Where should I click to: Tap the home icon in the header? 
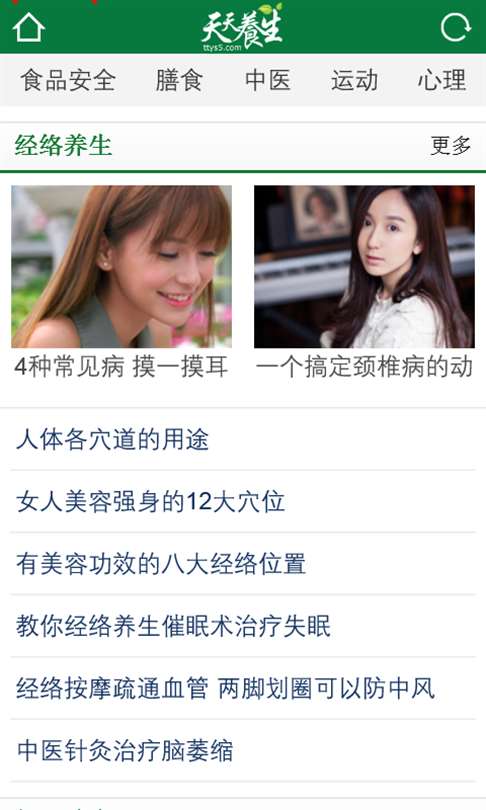click(x=28, y=27)
